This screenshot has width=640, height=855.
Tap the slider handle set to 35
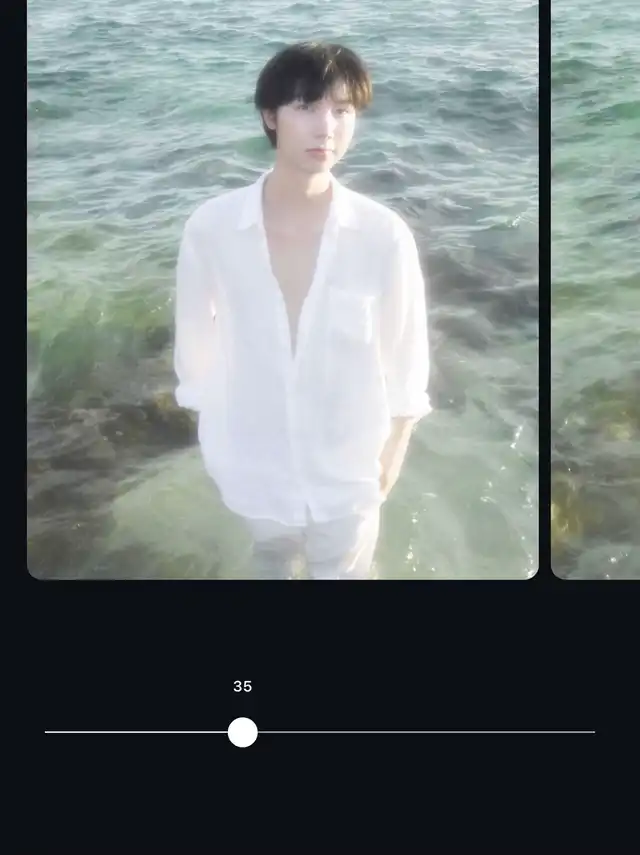tap(243, 732)
